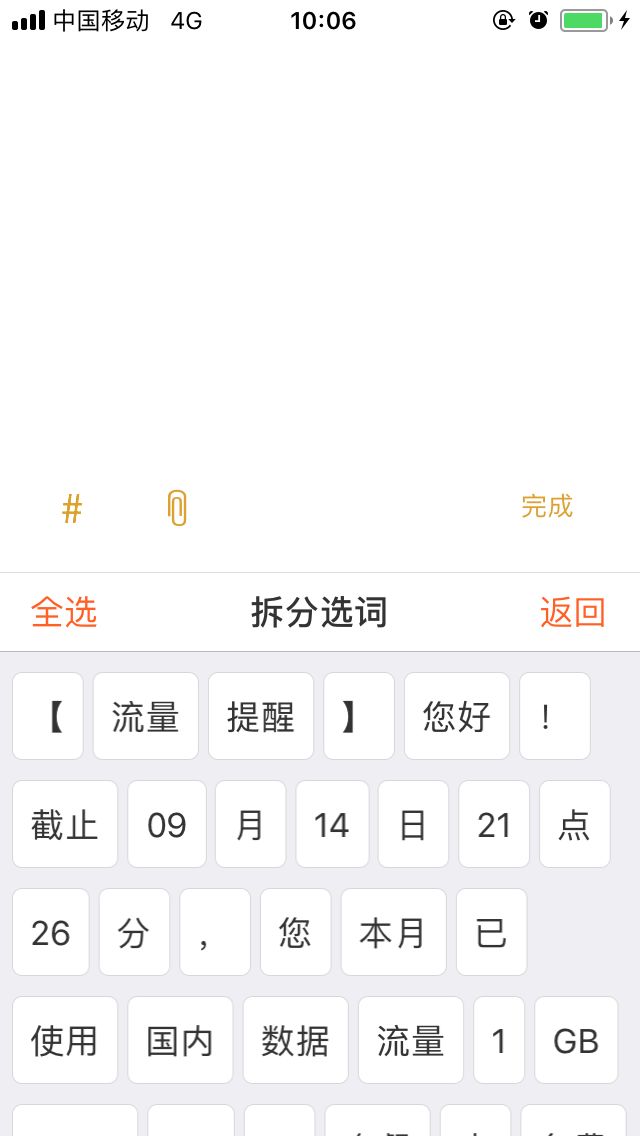The width and height of the screenshot is (640, 1136).
Task: Choose the 本月 word chip
Action: click(x=393, y=932)
